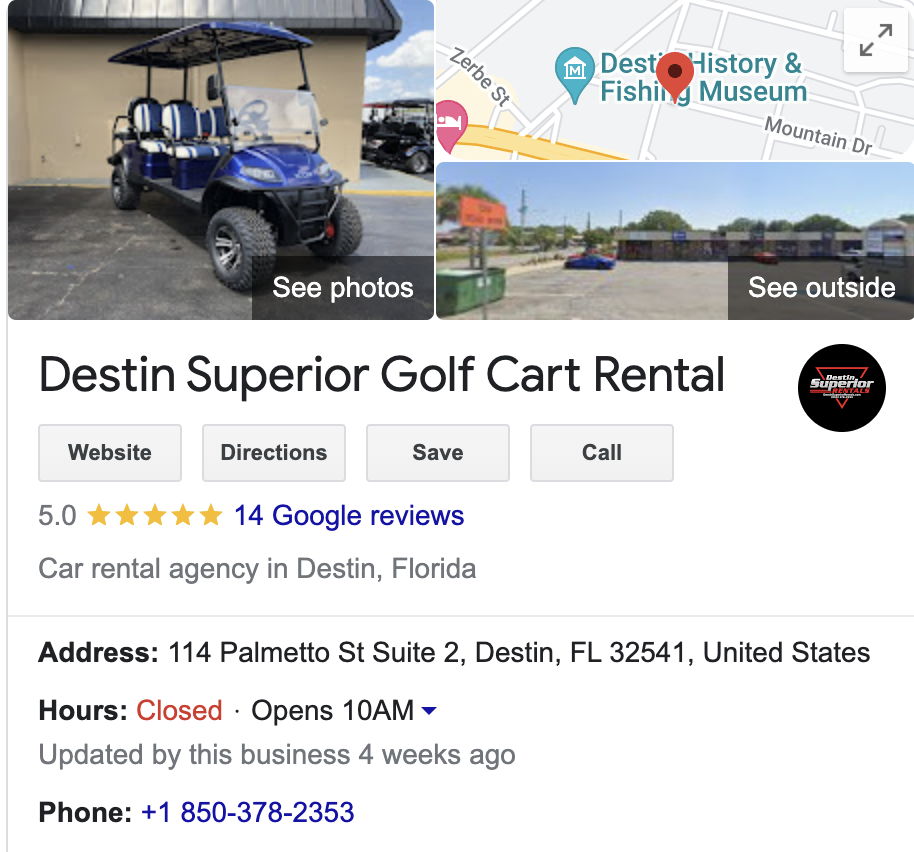Open See outside street view

point(821,288)
